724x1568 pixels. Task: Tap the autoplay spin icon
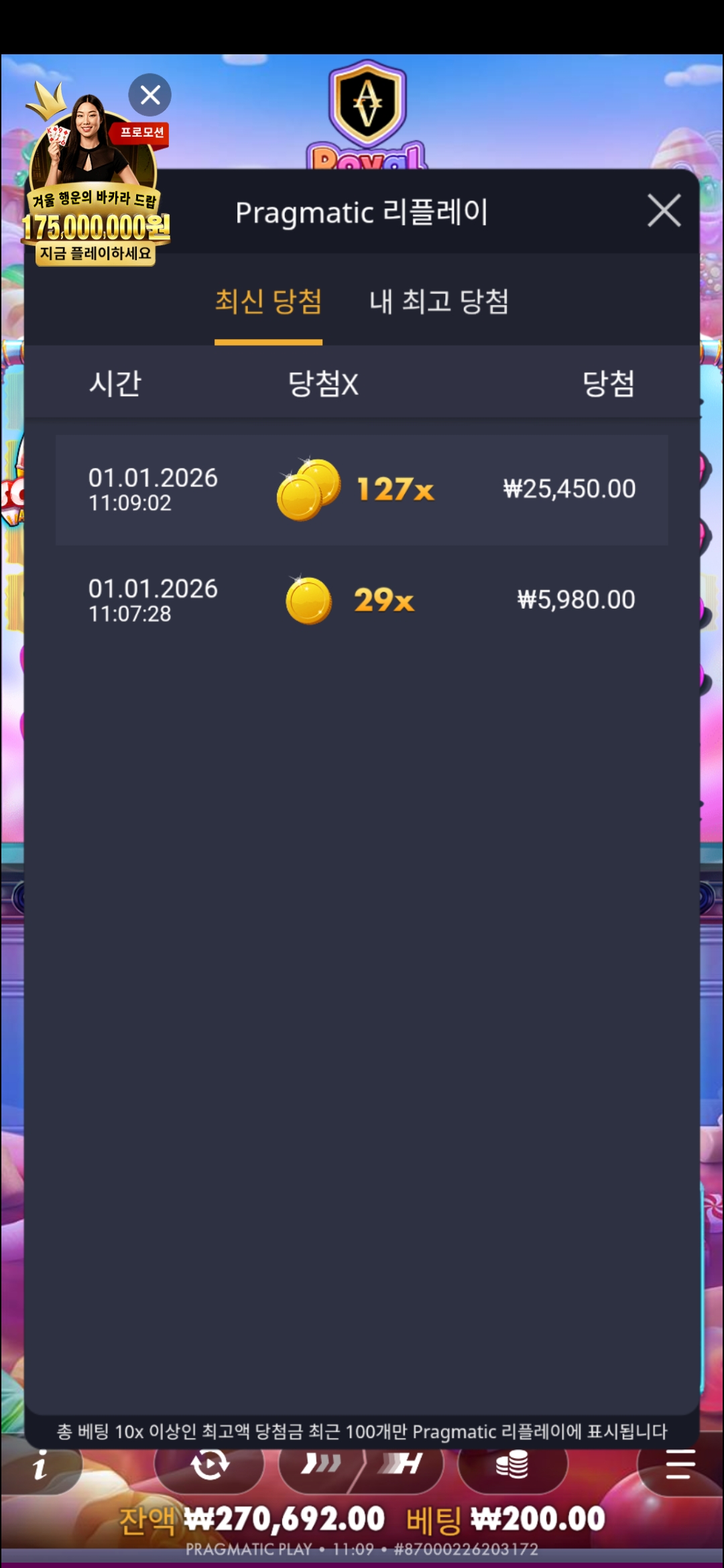point(209,1465)
